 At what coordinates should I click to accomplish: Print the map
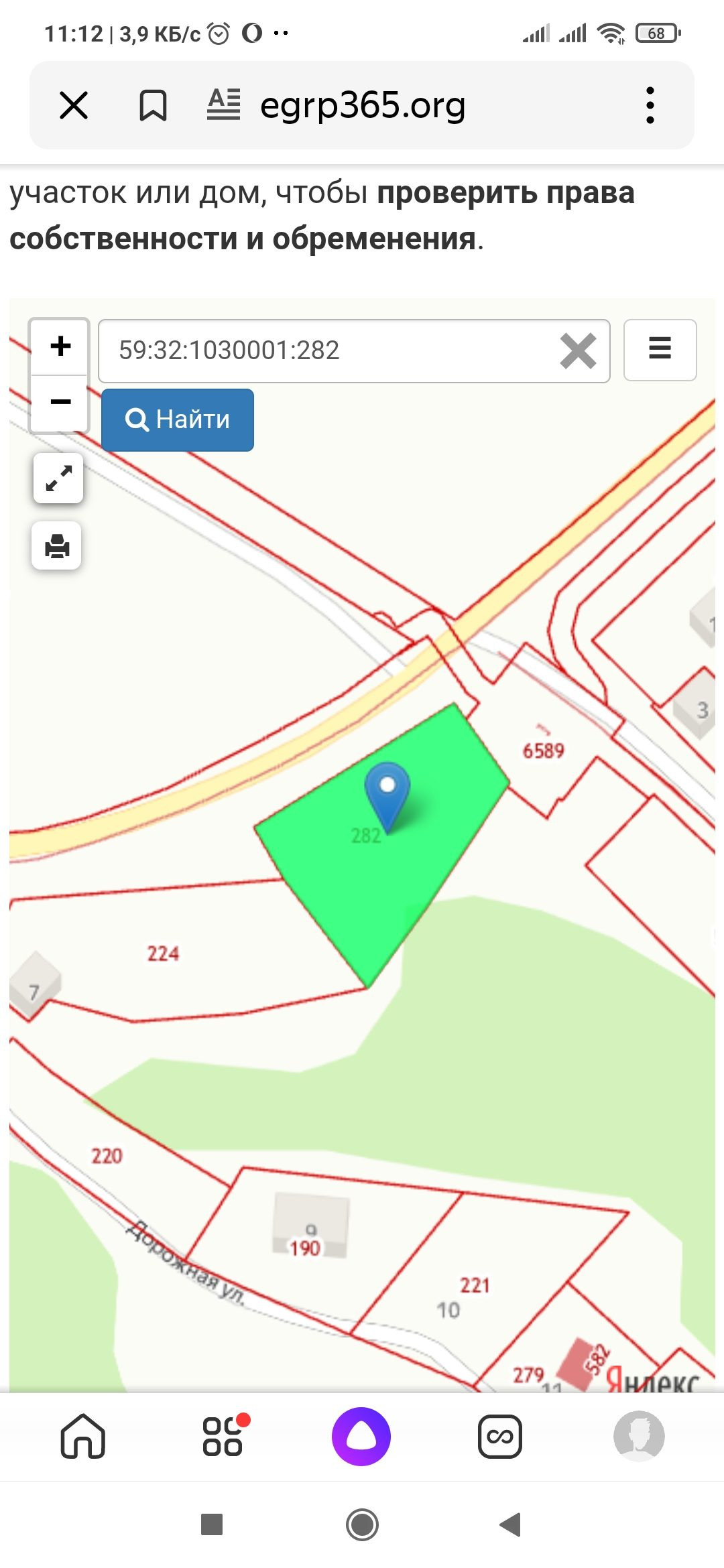57,545
